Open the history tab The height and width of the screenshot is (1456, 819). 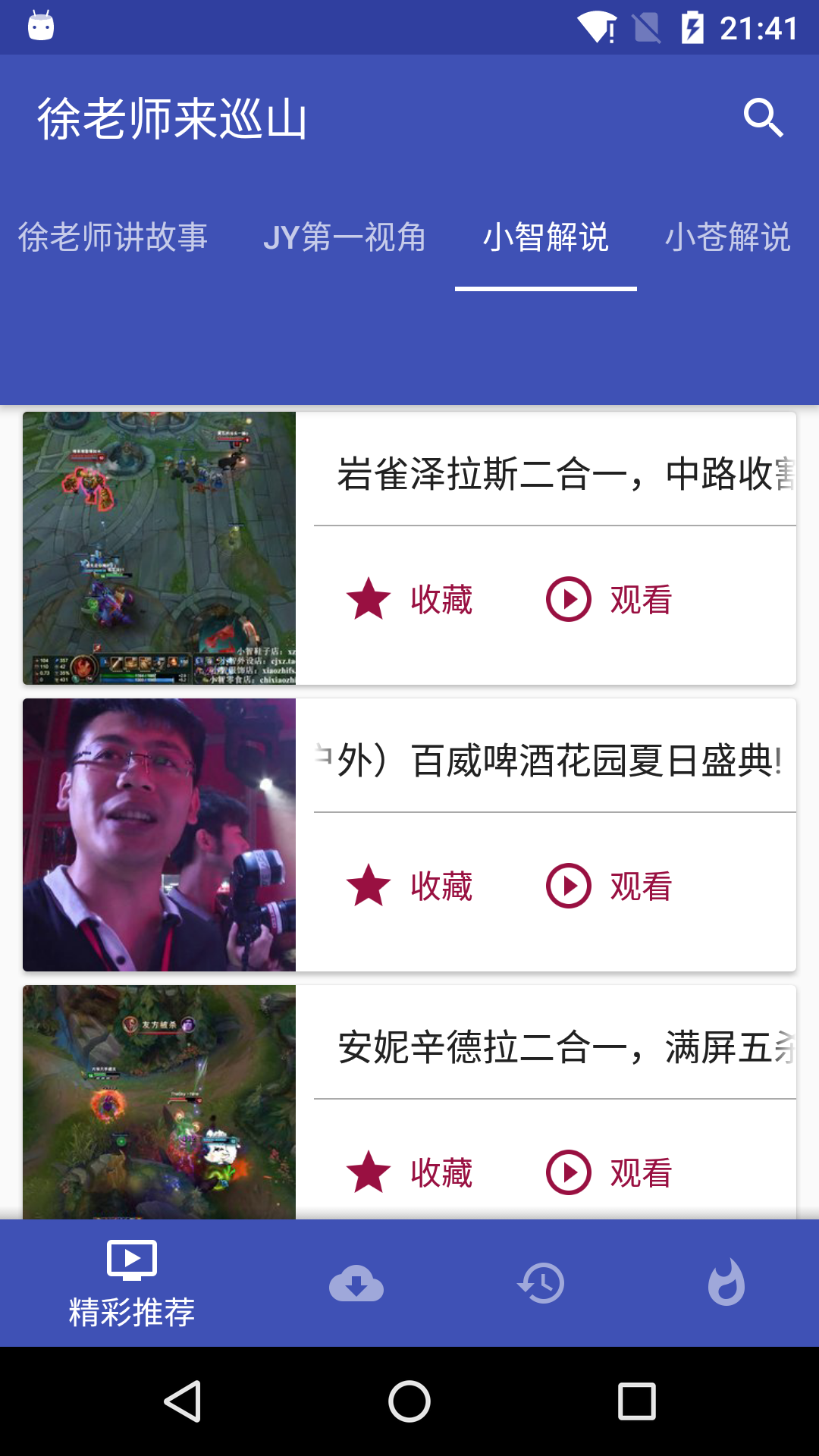pyautogui.click(x=541, y=1283)
